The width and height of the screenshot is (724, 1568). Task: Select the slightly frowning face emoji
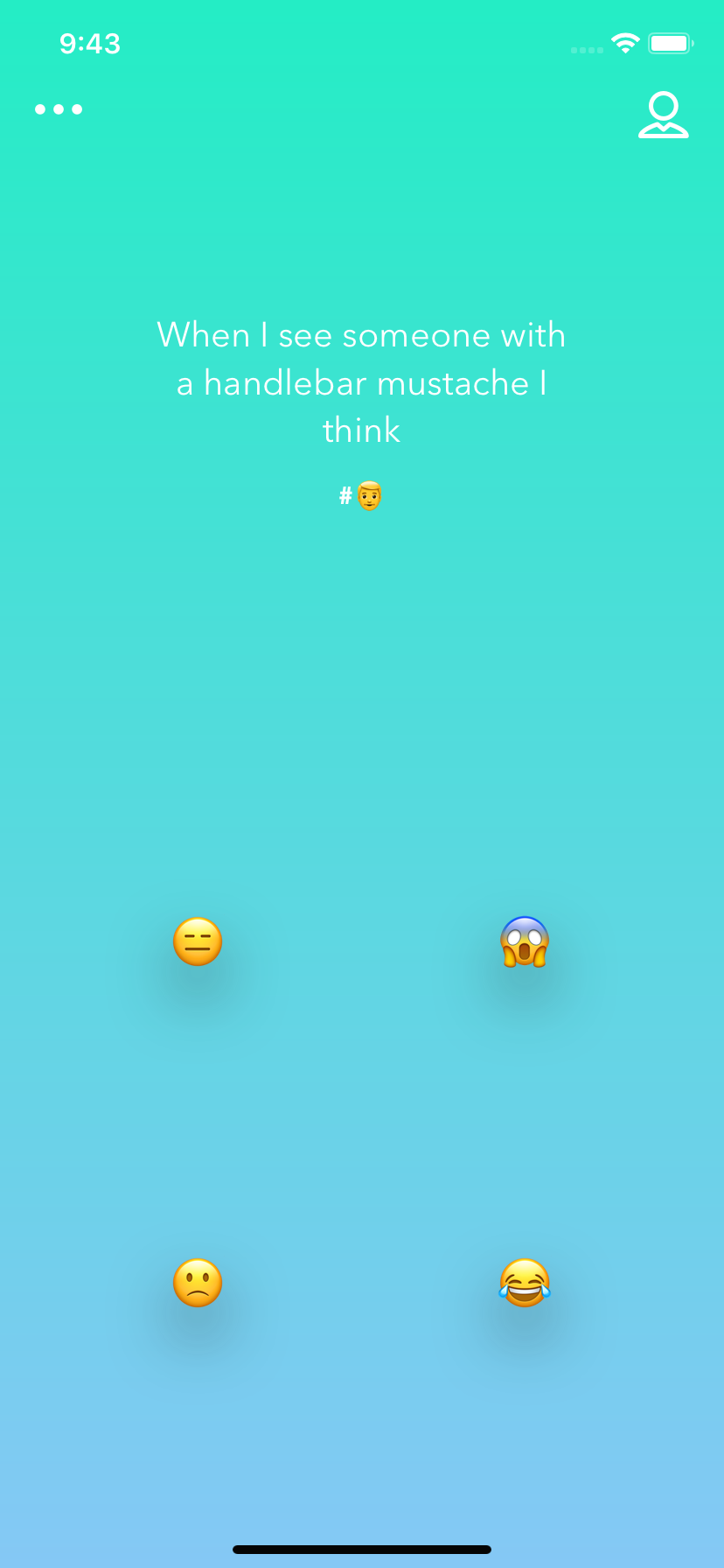pos(198,1283)
